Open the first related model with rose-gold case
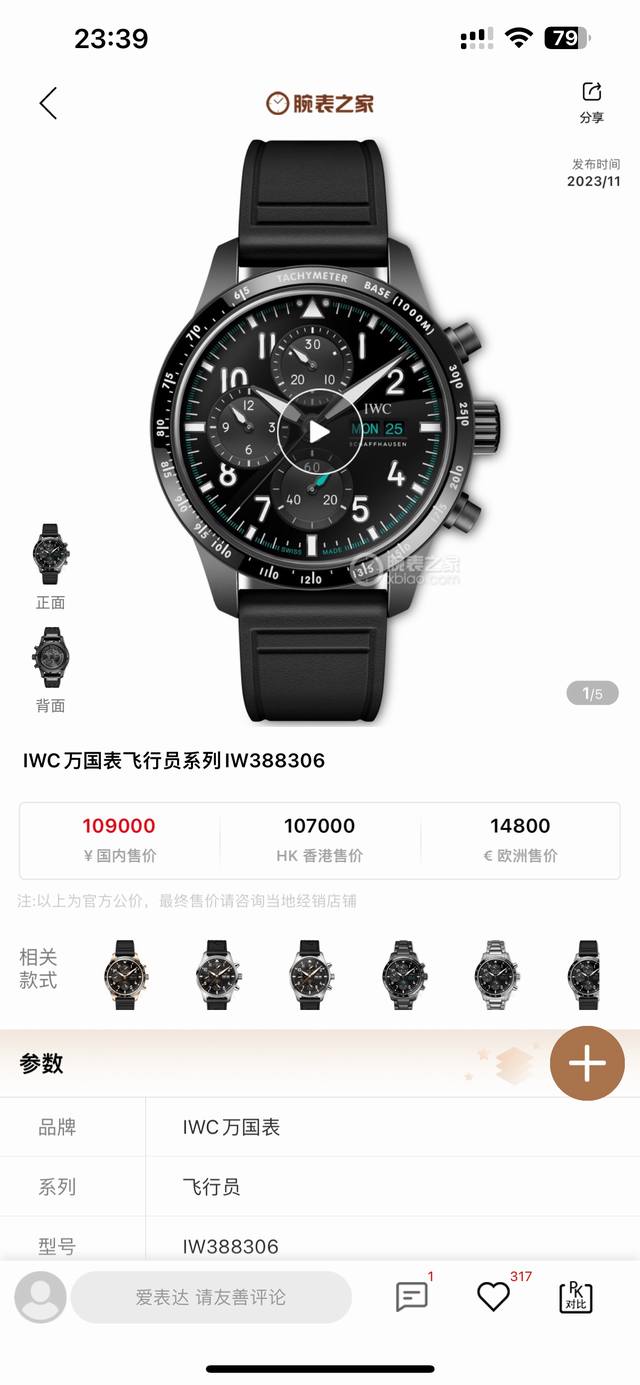The image size is (640, 1385). click(x=125, y=974)
